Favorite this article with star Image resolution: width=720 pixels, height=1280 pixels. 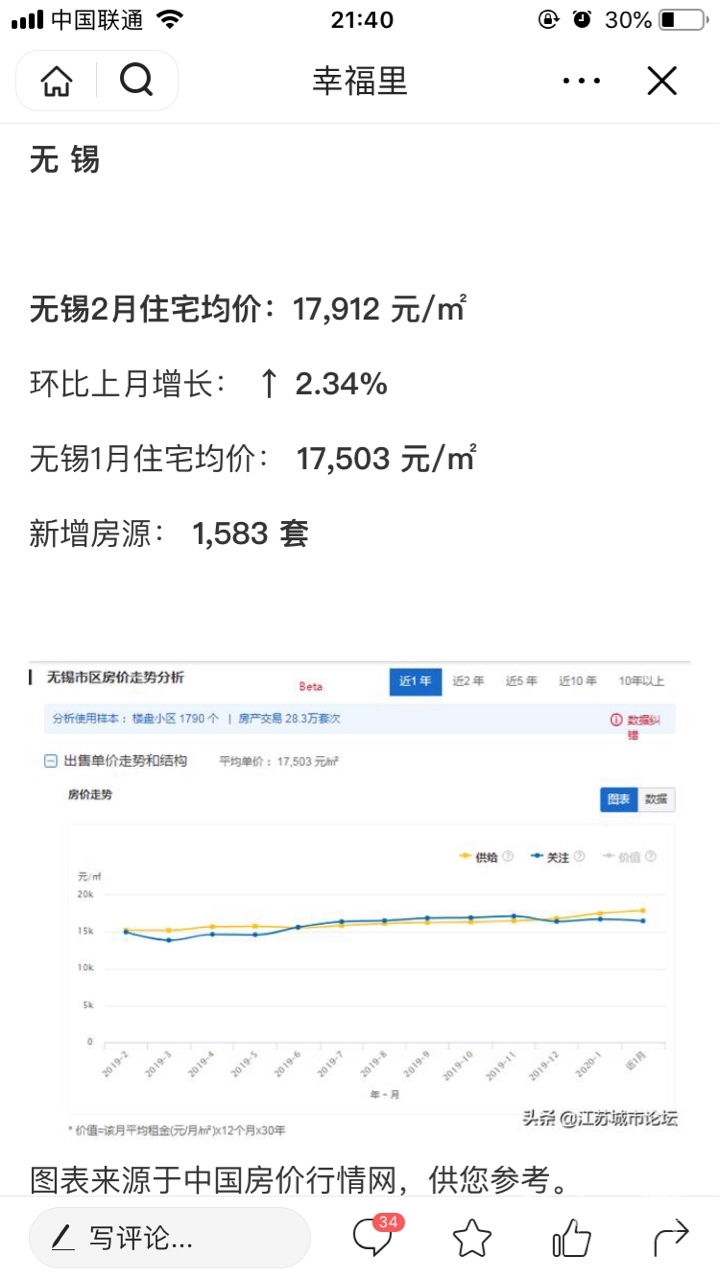click(x=472, y=1238)
